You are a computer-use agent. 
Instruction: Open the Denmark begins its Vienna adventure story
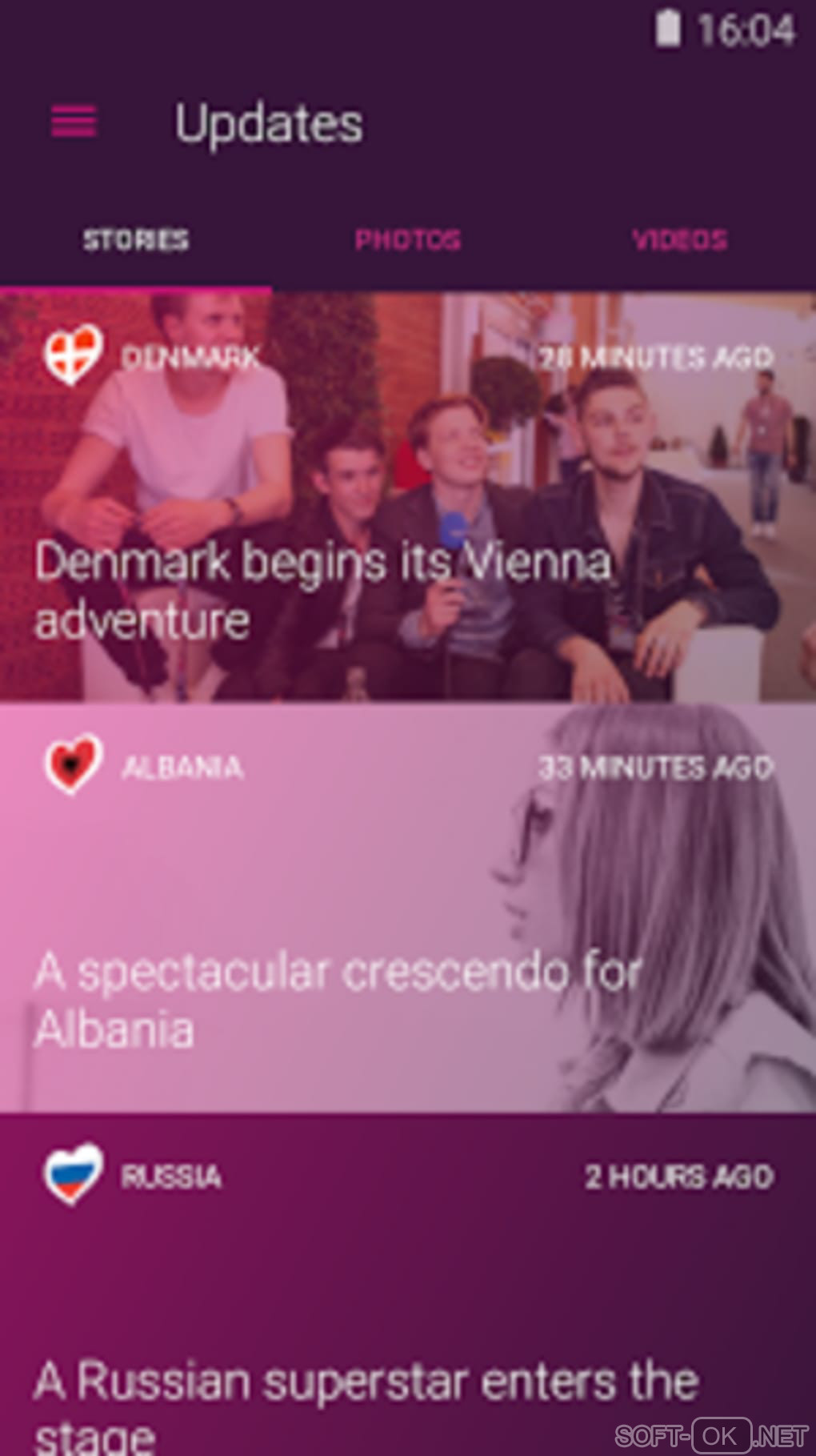point(323,590)
